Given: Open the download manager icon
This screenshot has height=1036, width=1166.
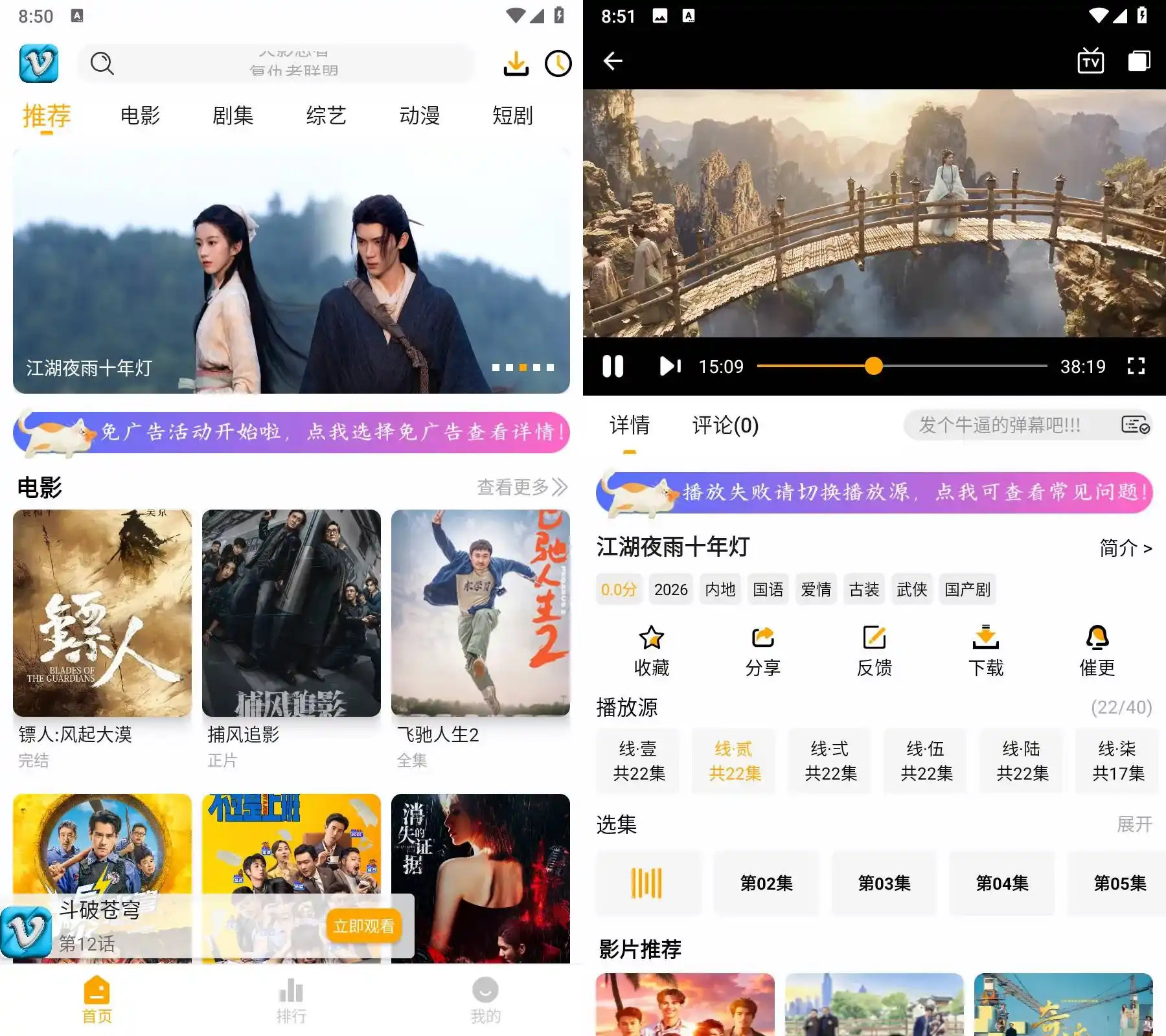Looking at the screenshot, I should pyautogui.click(x=516, y=63).
